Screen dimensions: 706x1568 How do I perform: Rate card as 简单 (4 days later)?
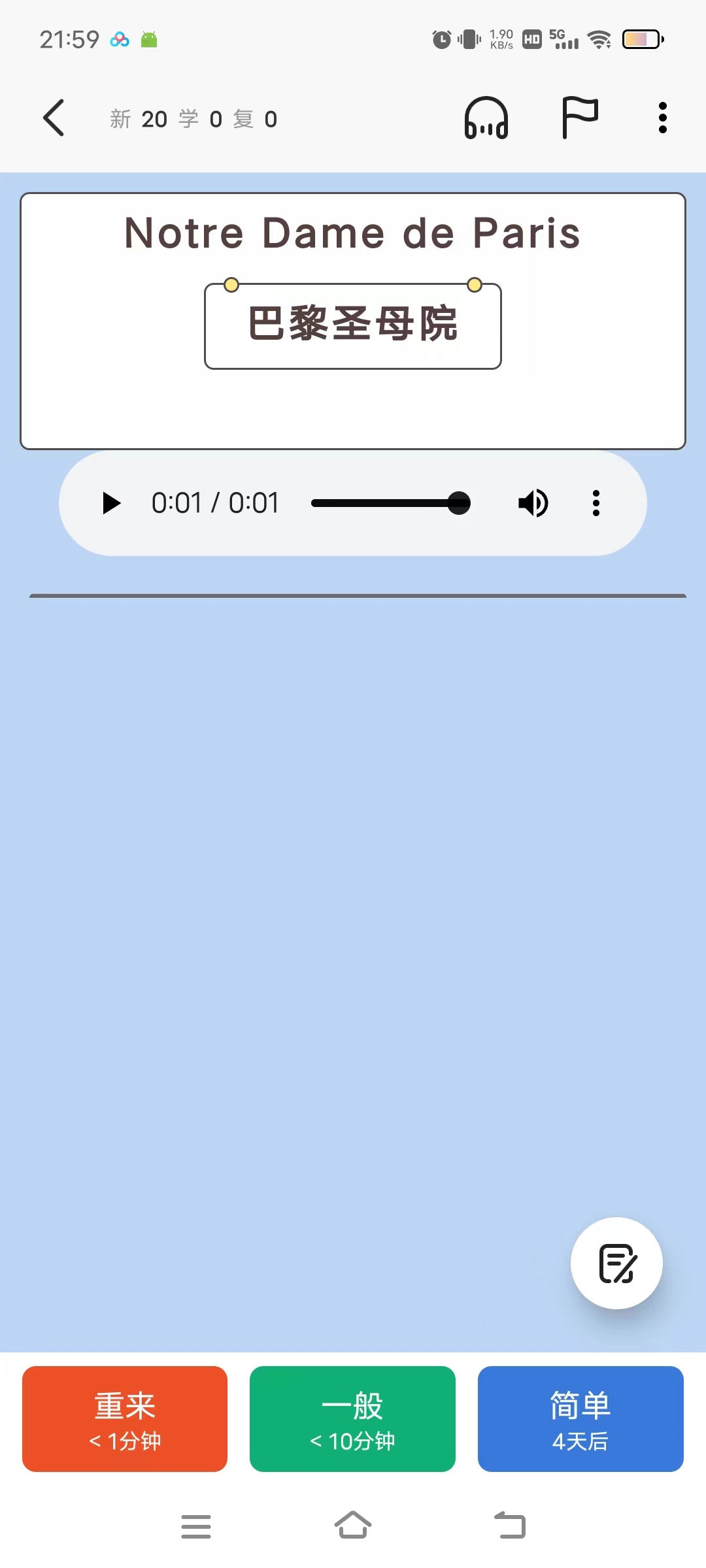coord(580,1419)
